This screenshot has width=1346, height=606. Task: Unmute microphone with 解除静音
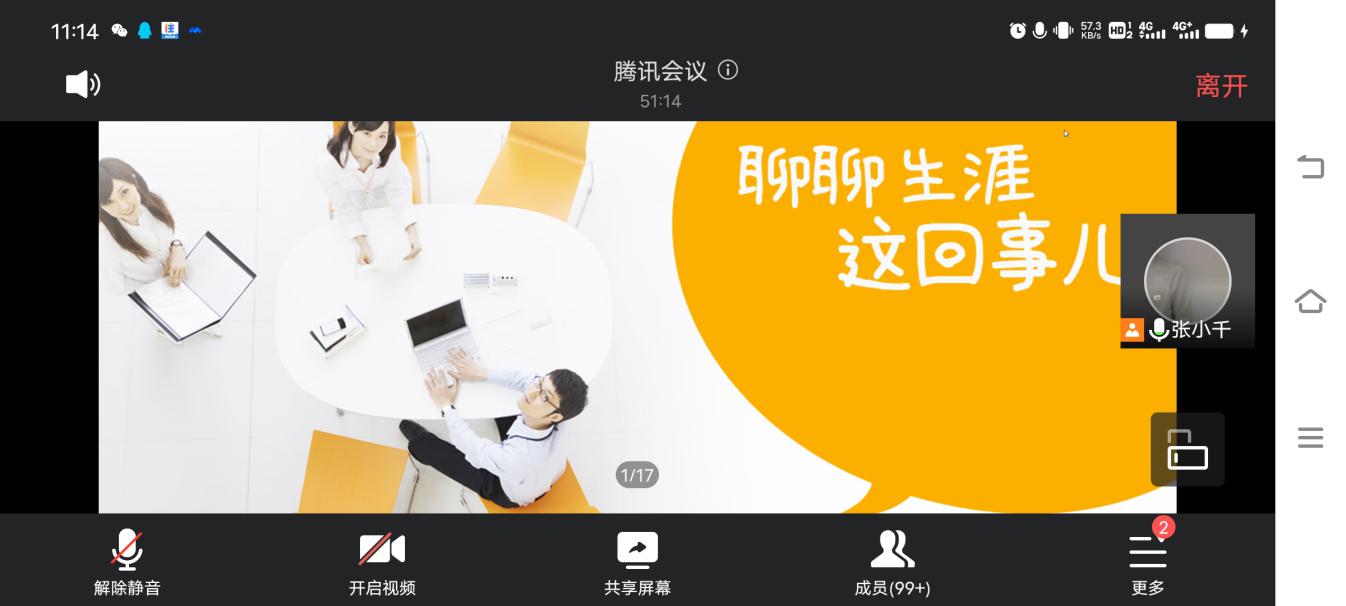127,562
